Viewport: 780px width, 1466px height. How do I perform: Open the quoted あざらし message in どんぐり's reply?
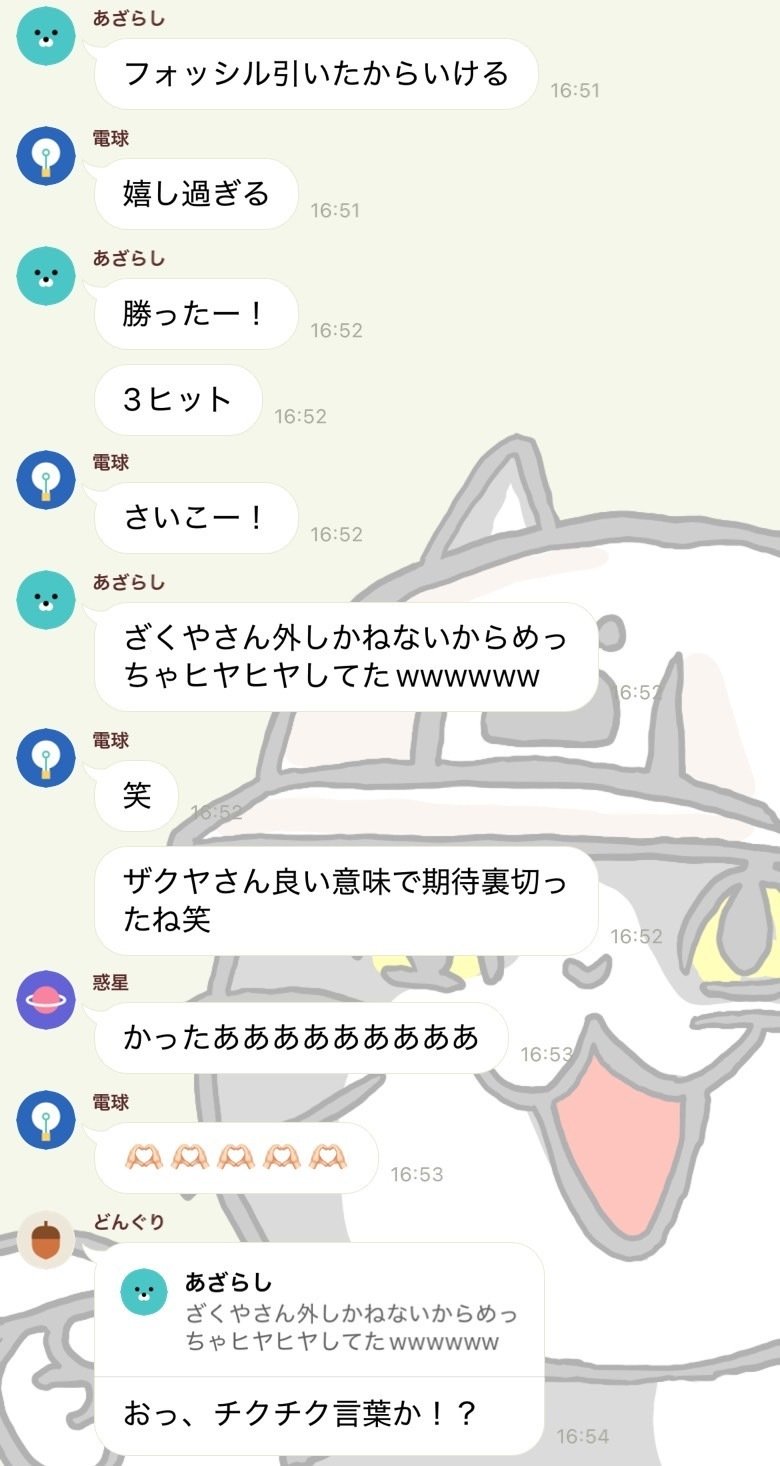(x=320, y=1311)
